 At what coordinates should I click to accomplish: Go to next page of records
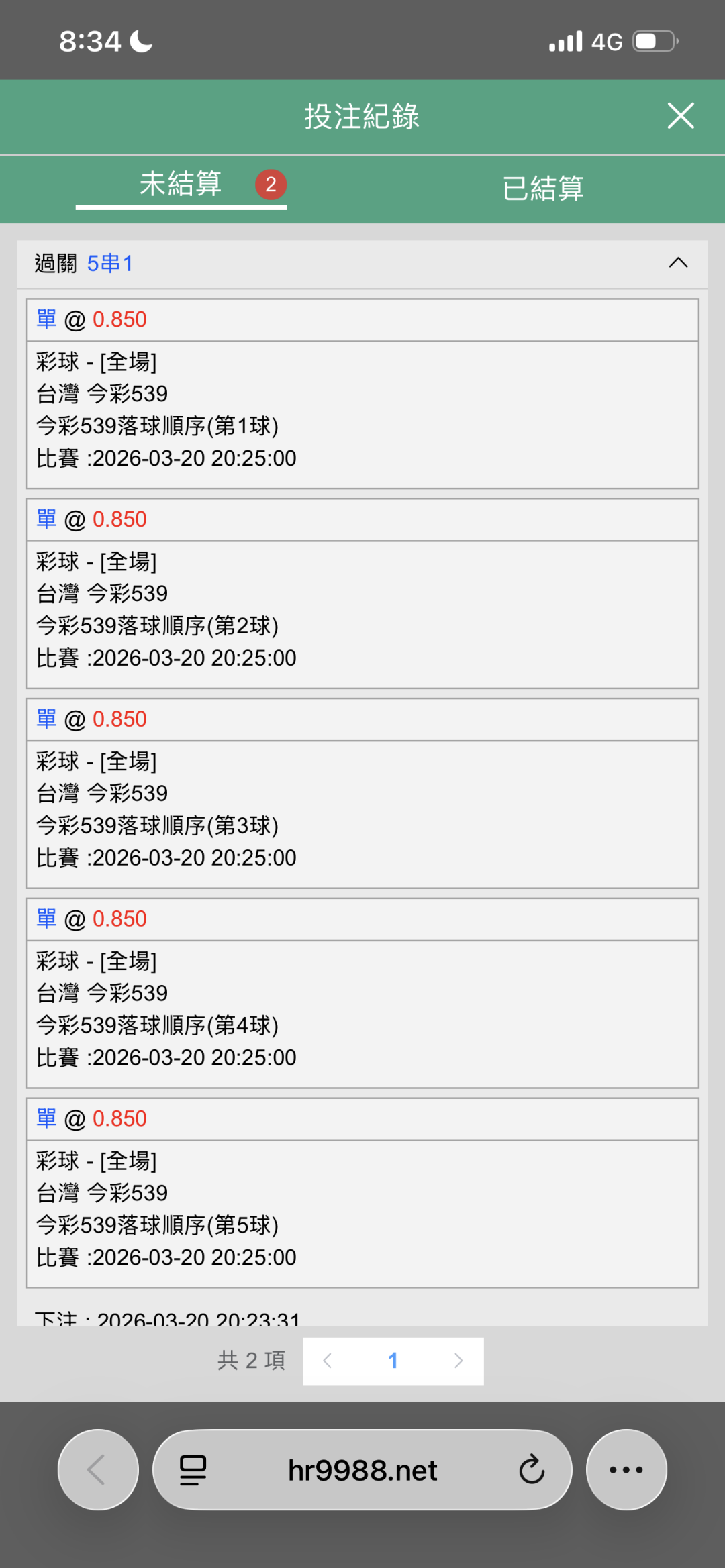tap(458, 1361)
